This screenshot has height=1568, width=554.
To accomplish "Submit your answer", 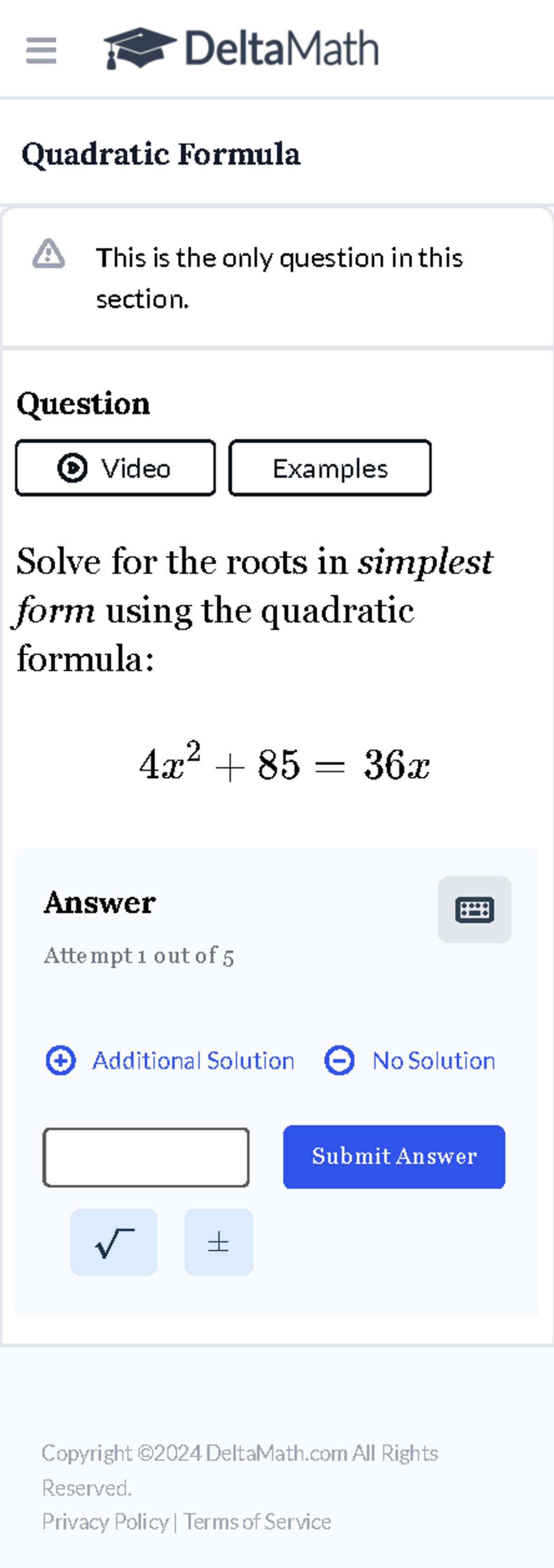I will tap(393, 1156).
